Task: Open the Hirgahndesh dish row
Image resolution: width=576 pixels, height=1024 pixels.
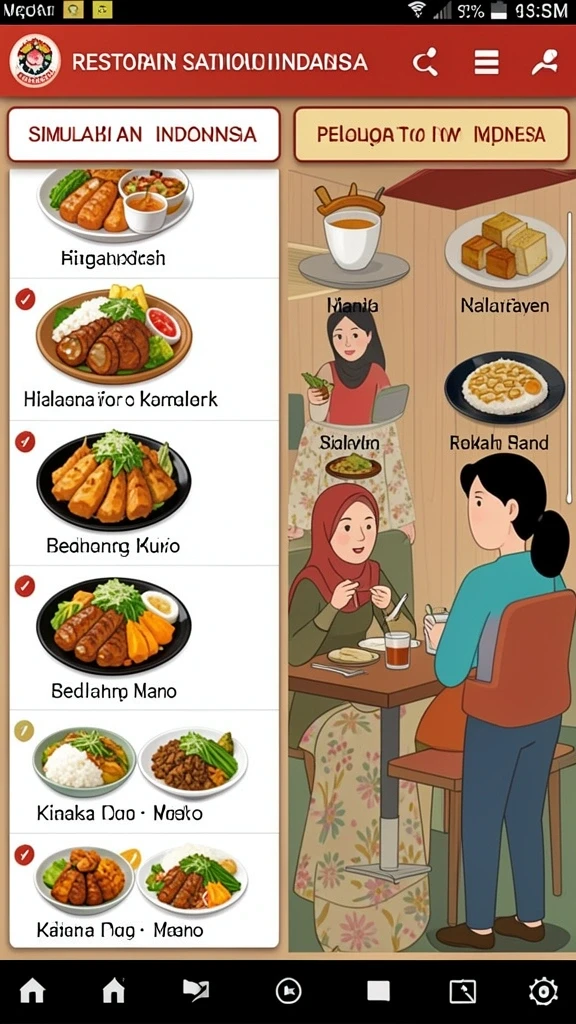Action: pyautogui.click(x=144, y=223)
